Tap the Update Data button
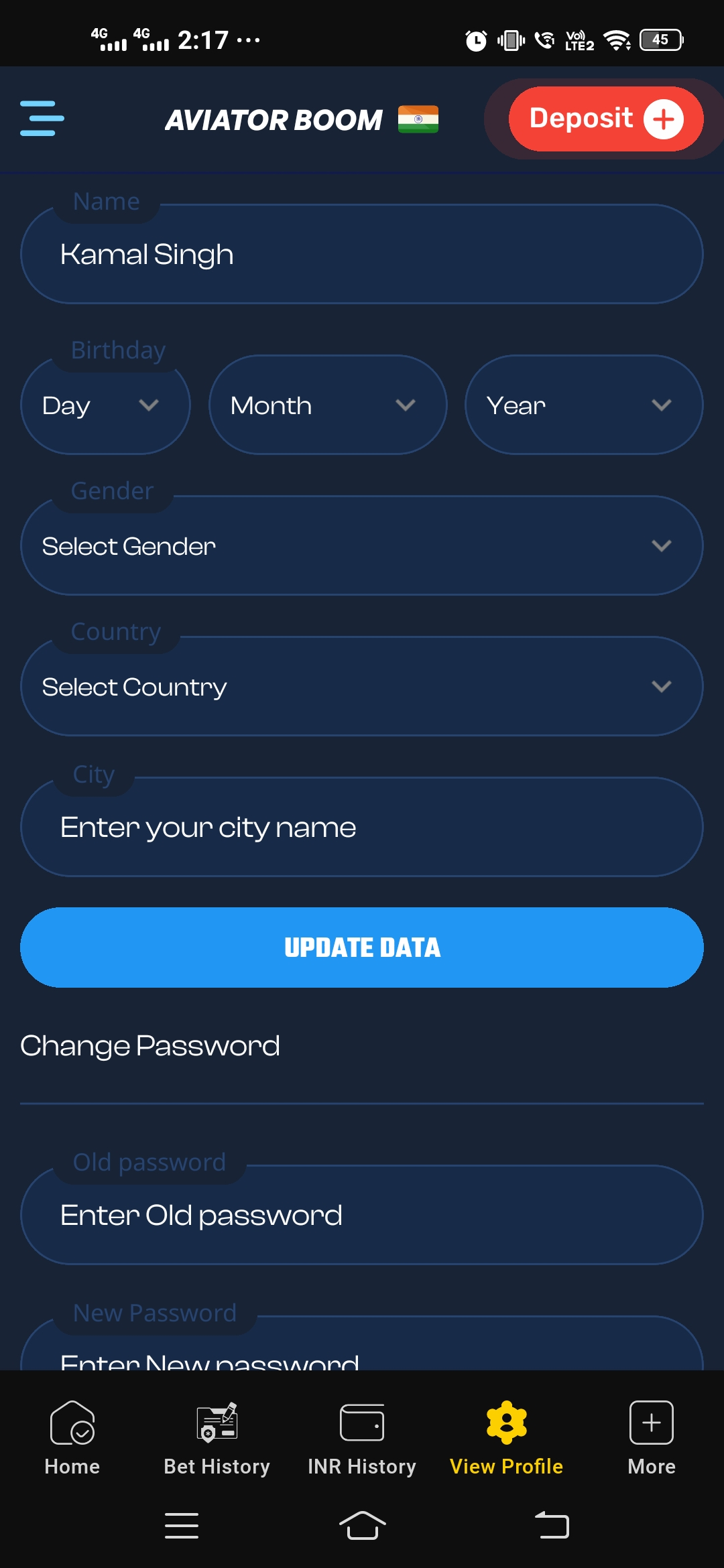This screenshot has width=724, height=1568. (362, 948)
